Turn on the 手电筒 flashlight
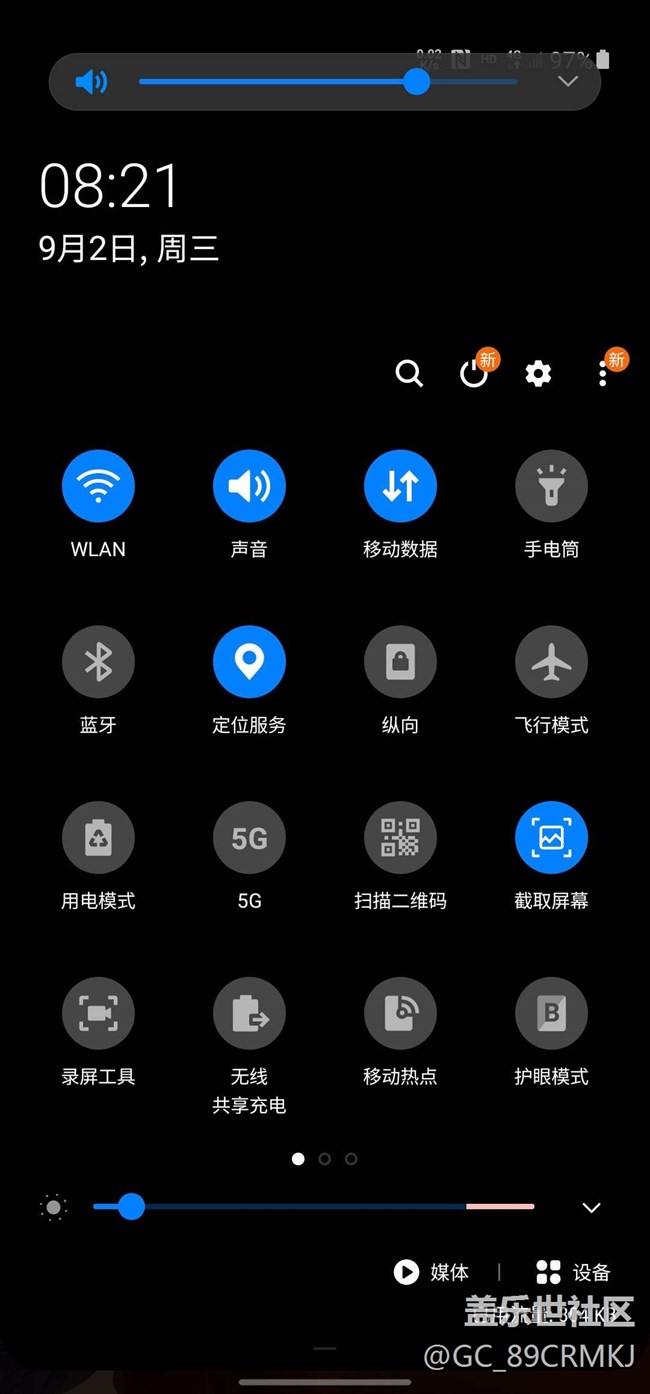The width and height of the screenshot is (650, 1394). pyautogui.click(x=551, y=486)
